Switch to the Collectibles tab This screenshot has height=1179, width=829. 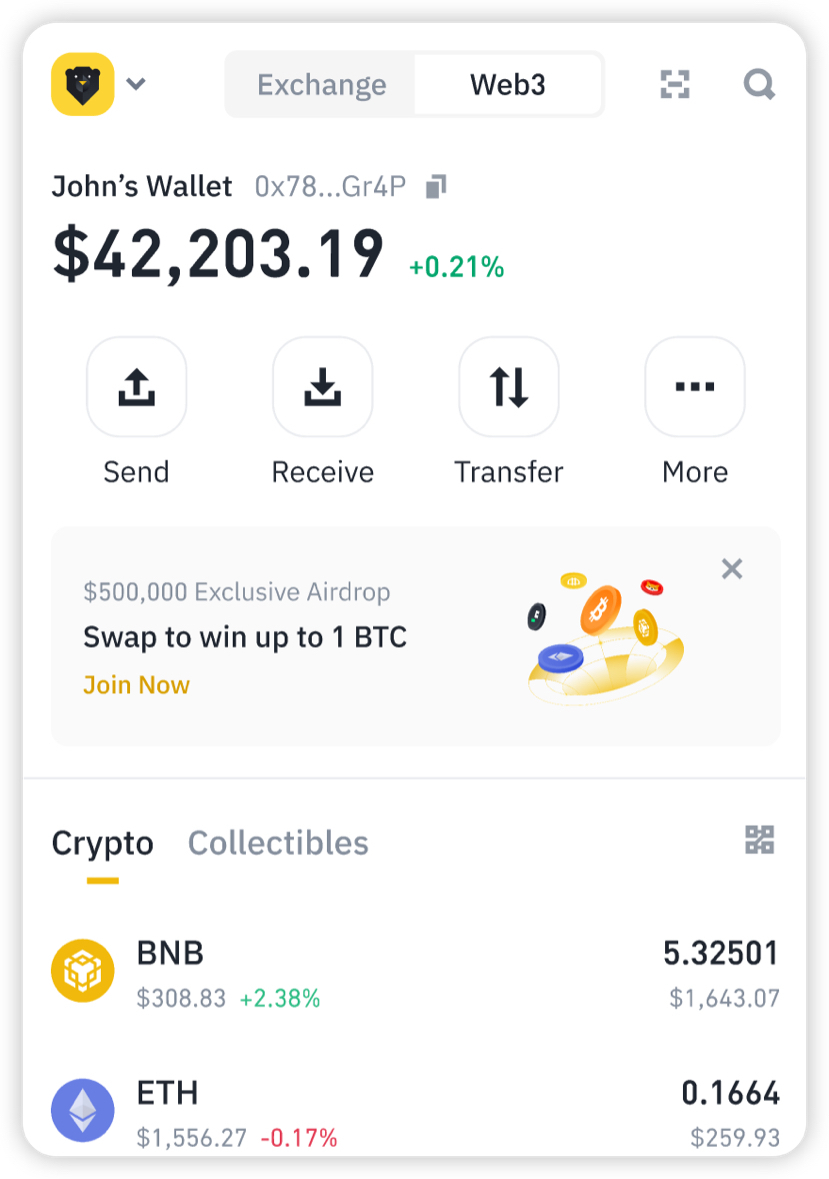(x=278, y=843)
